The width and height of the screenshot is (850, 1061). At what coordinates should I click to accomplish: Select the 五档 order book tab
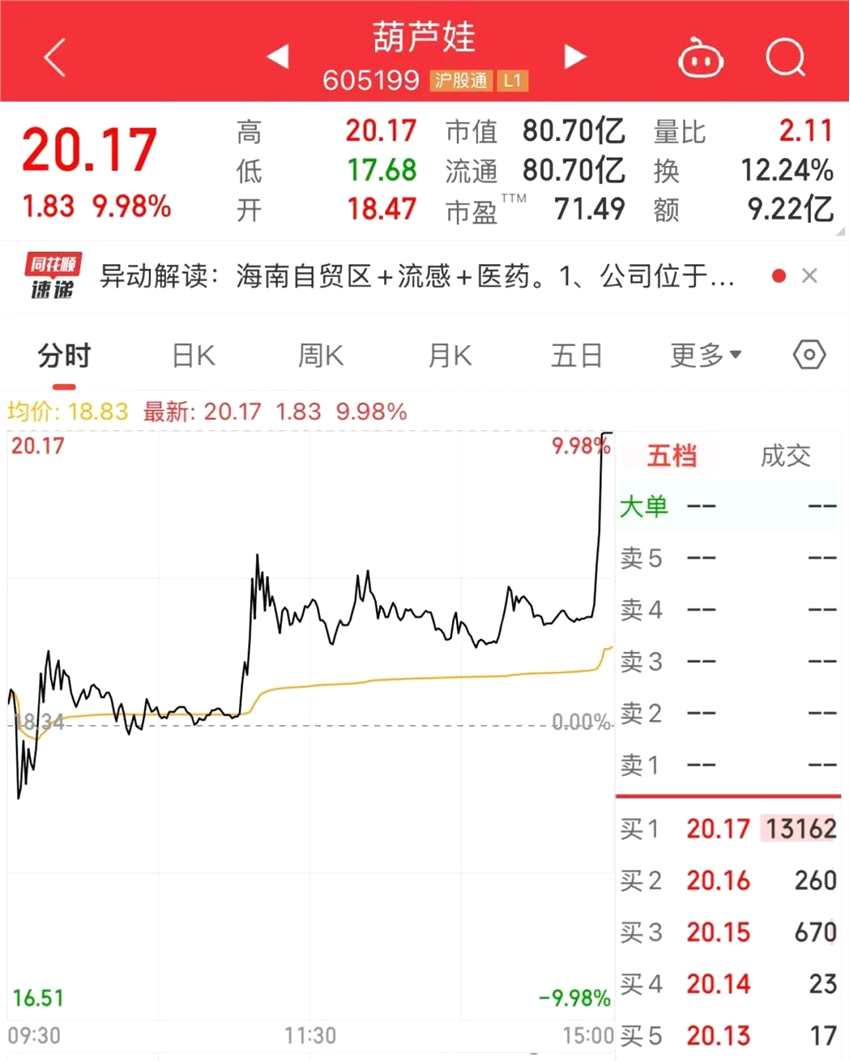pyautogui.click(x=671, y=457)
